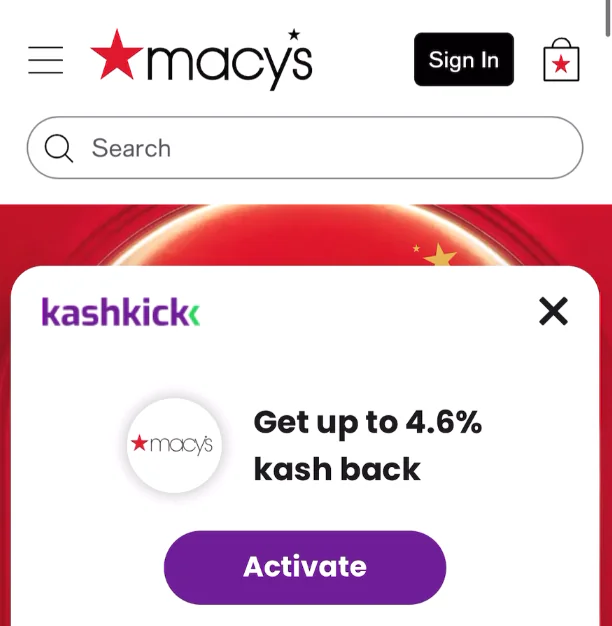Tap the Sign In button
The image size is (612, 626).
click(463, 60)
